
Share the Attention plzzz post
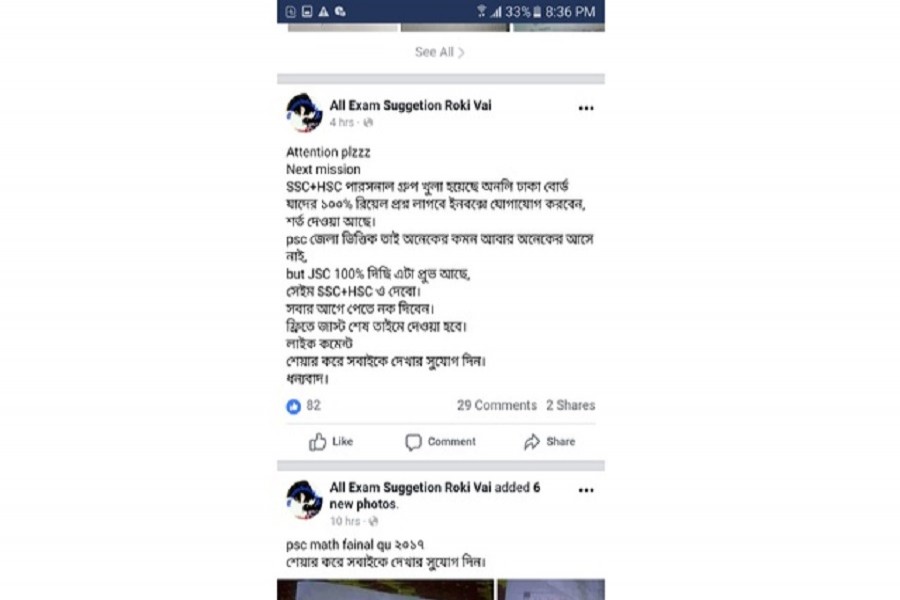[x=550, y=442]
